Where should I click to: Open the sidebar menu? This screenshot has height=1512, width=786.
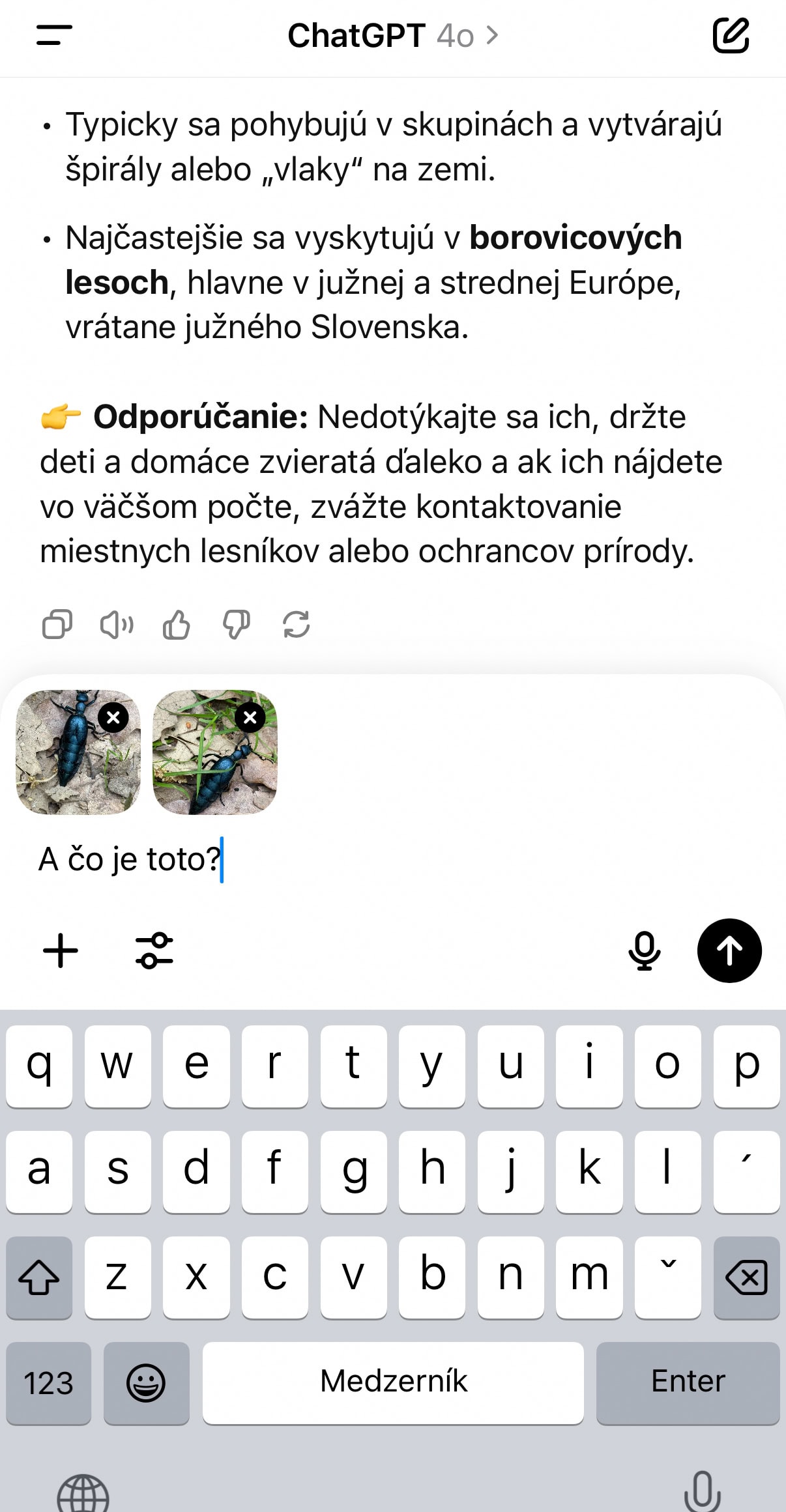[54, 35]
